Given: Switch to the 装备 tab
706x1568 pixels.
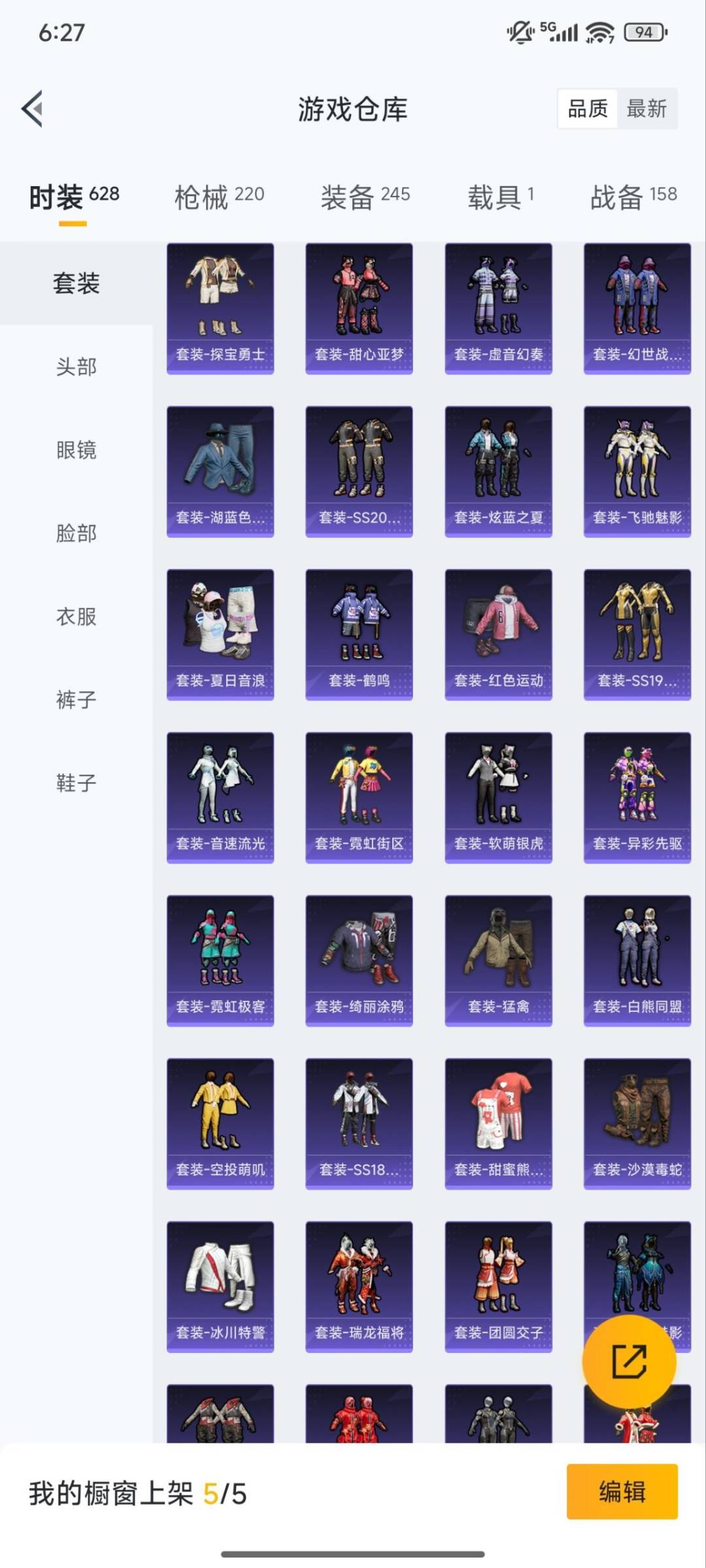Looking at the screenshot, I should (365, 196).
